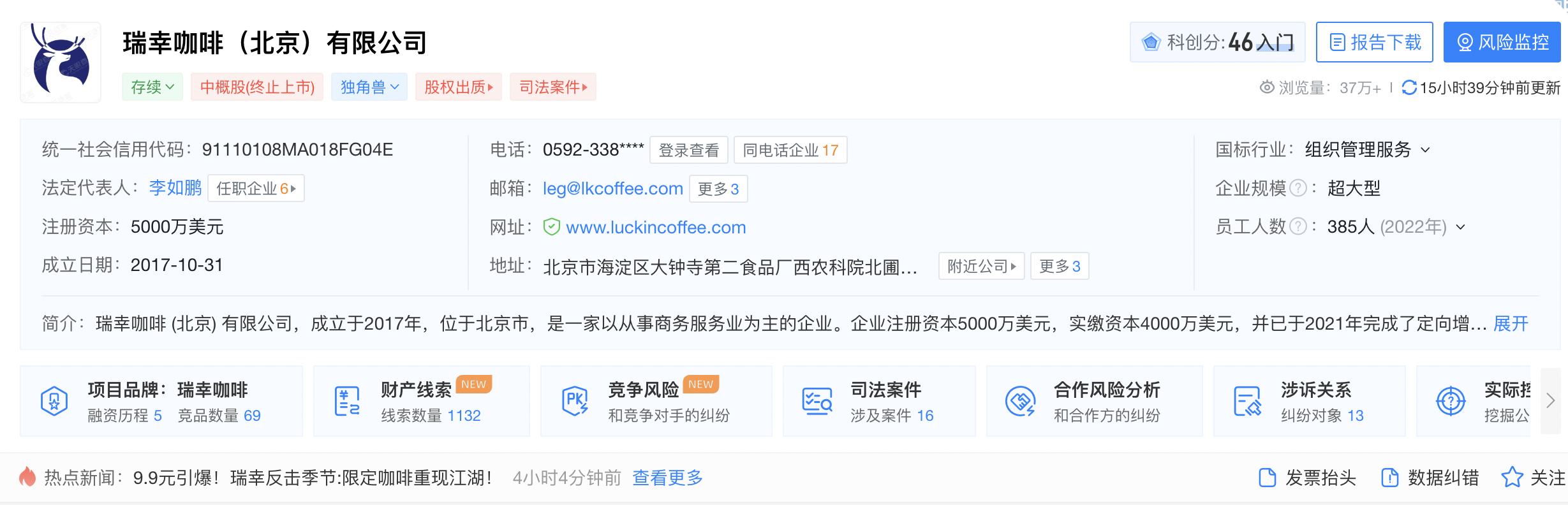The image size is (1568, 505).
Task: Open legal representative 李如鹏's profile
Action: point(175,188)
